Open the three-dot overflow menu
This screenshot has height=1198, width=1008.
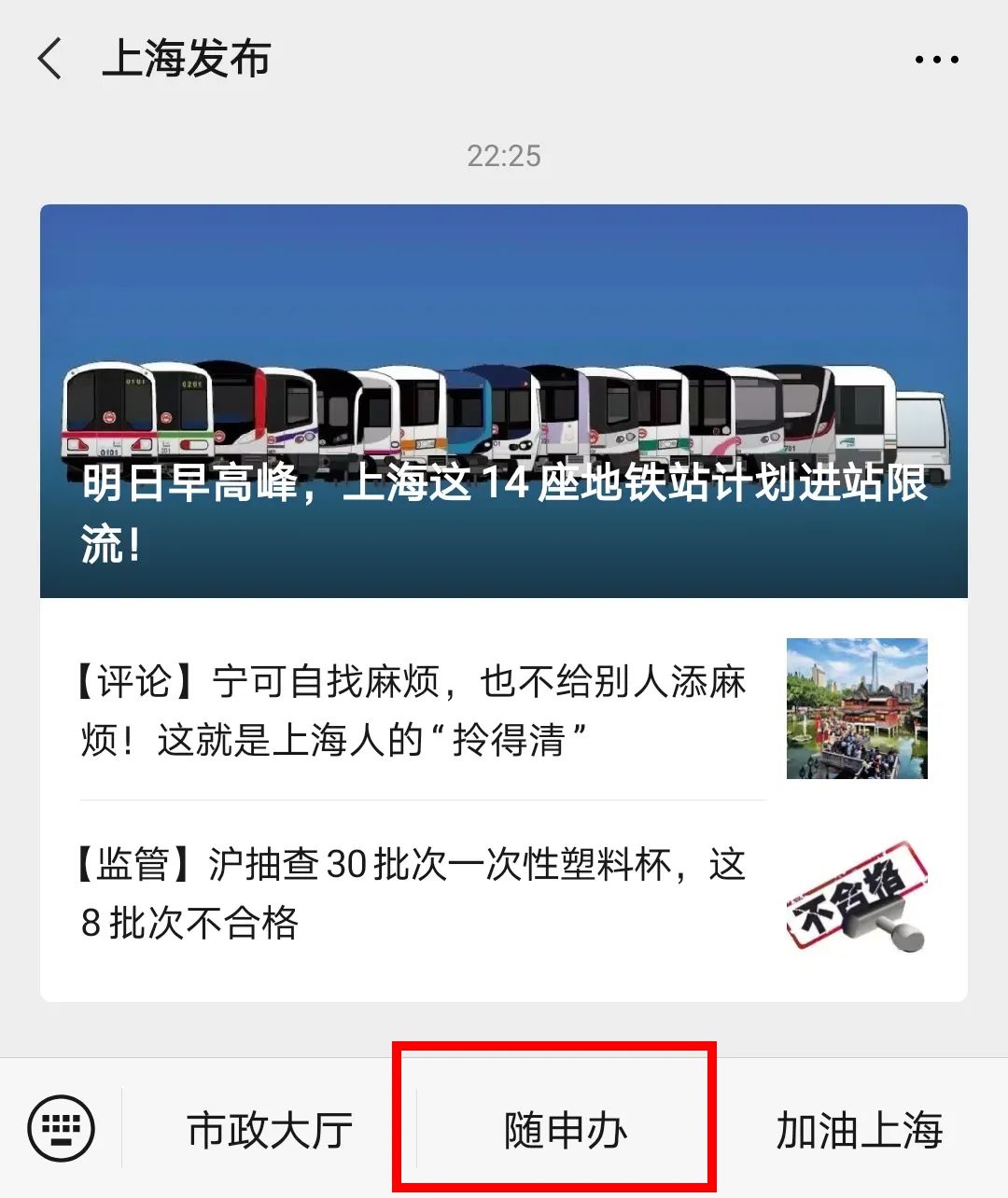(935, 60)
